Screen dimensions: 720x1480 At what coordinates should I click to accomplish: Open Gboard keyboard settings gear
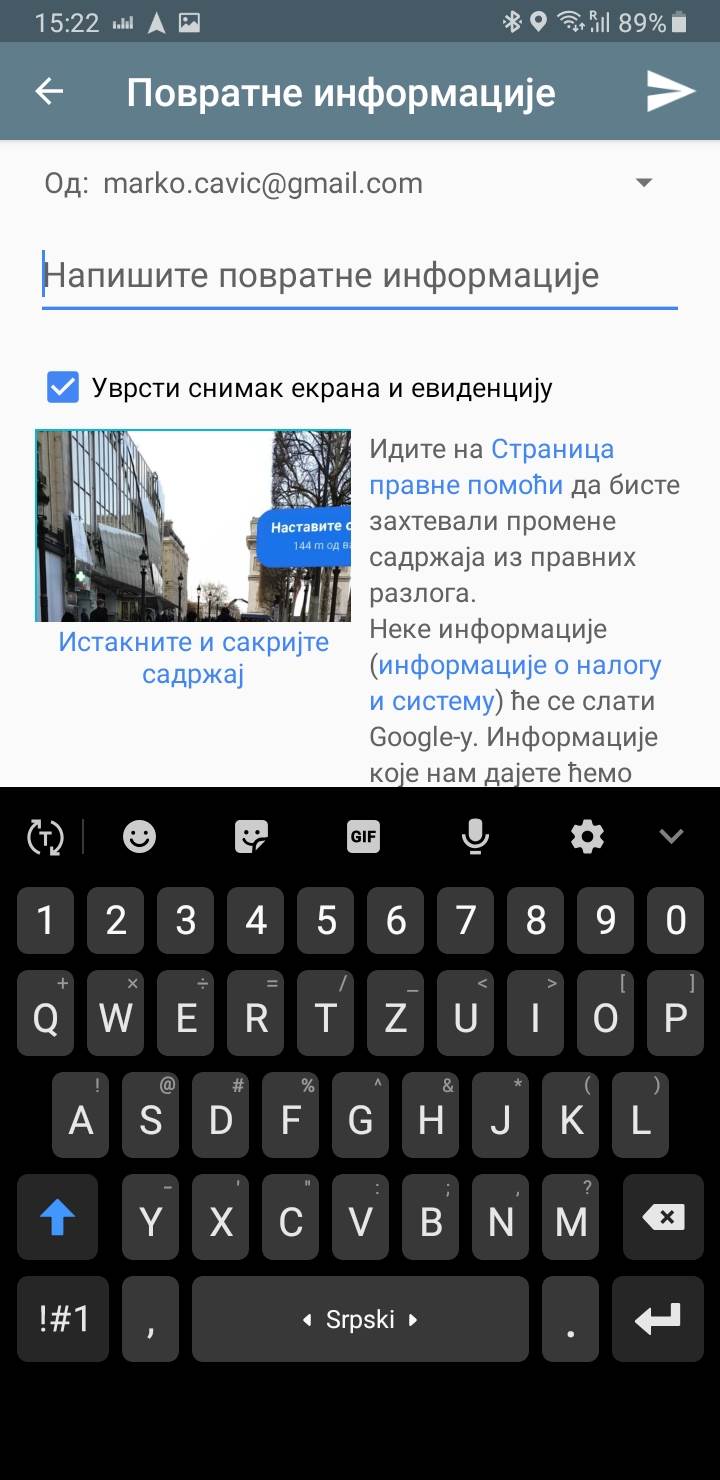tap(586, 836)
